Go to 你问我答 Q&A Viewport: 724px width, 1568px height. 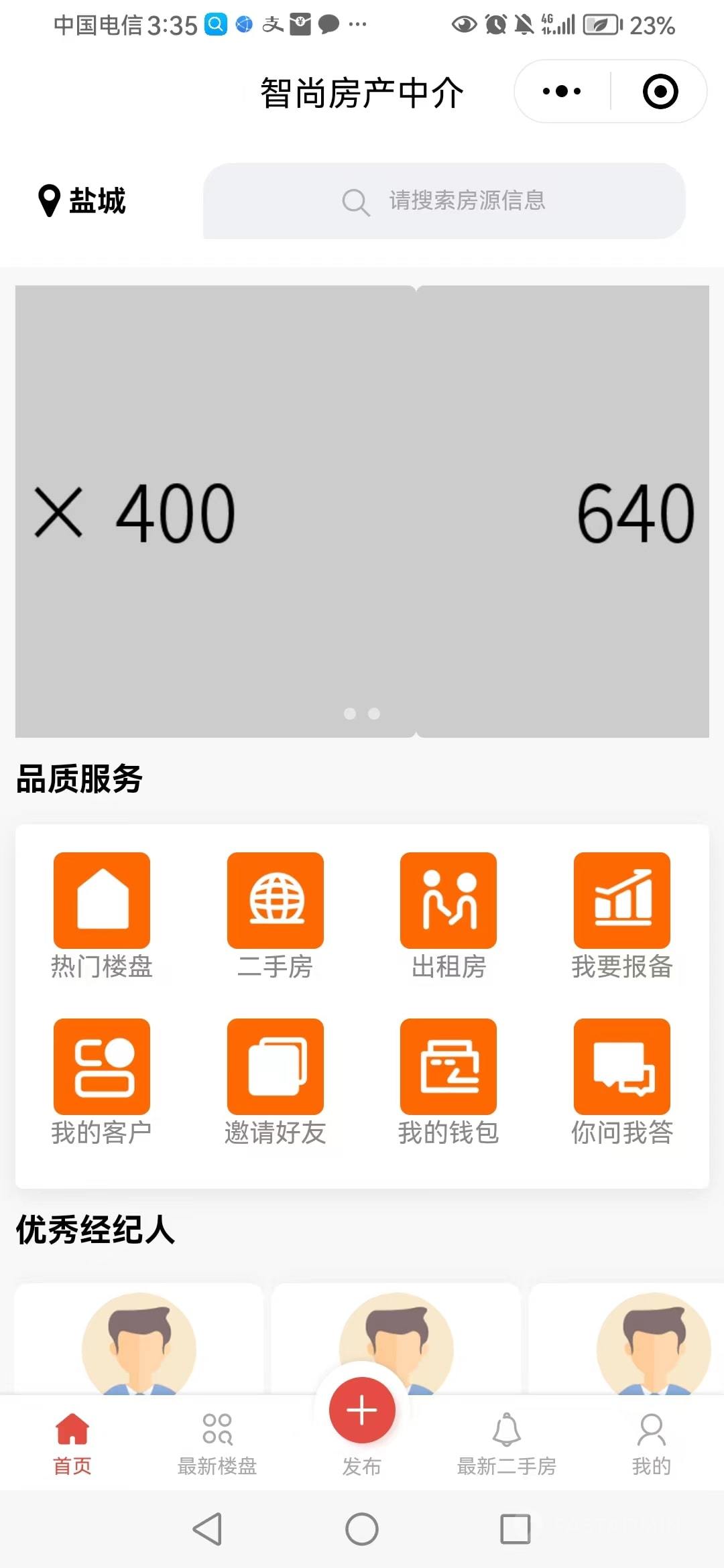[x=621, y=1081]
